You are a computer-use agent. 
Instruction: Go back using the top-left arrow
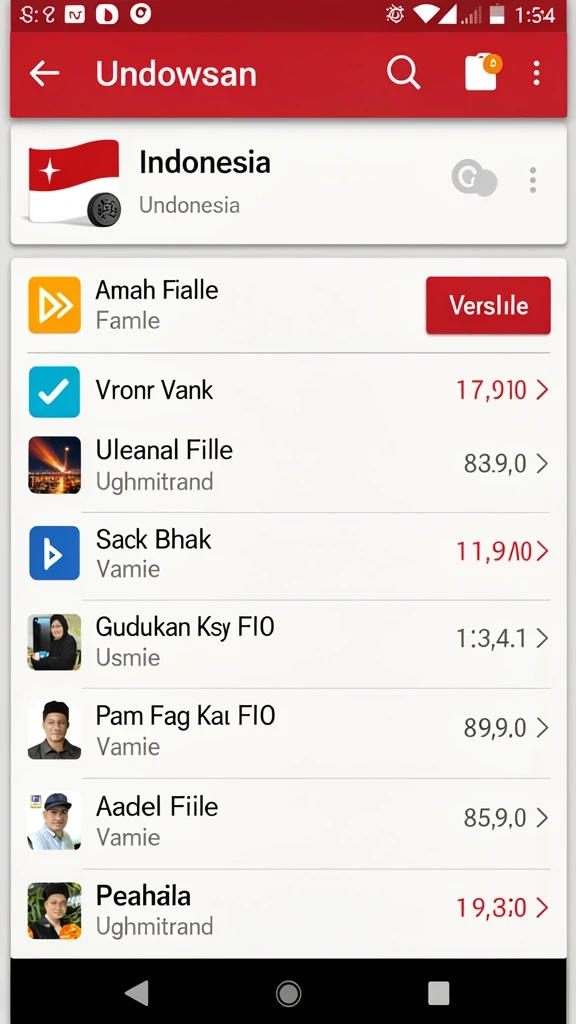pyautogui.click(x=44, y=73)
